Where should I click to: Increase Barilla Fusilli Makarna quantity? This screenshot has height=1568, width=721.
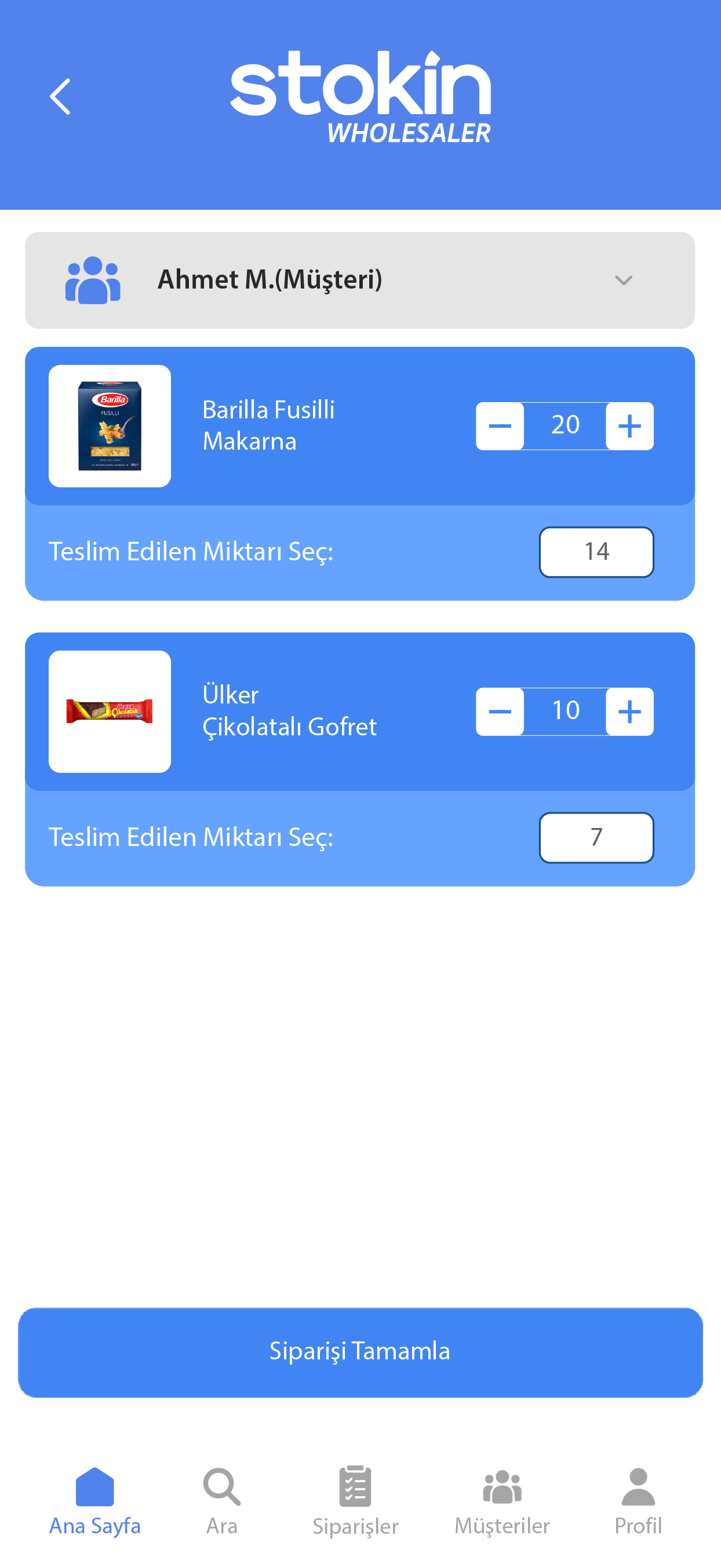pyautogui.click(x=629, y=426)
